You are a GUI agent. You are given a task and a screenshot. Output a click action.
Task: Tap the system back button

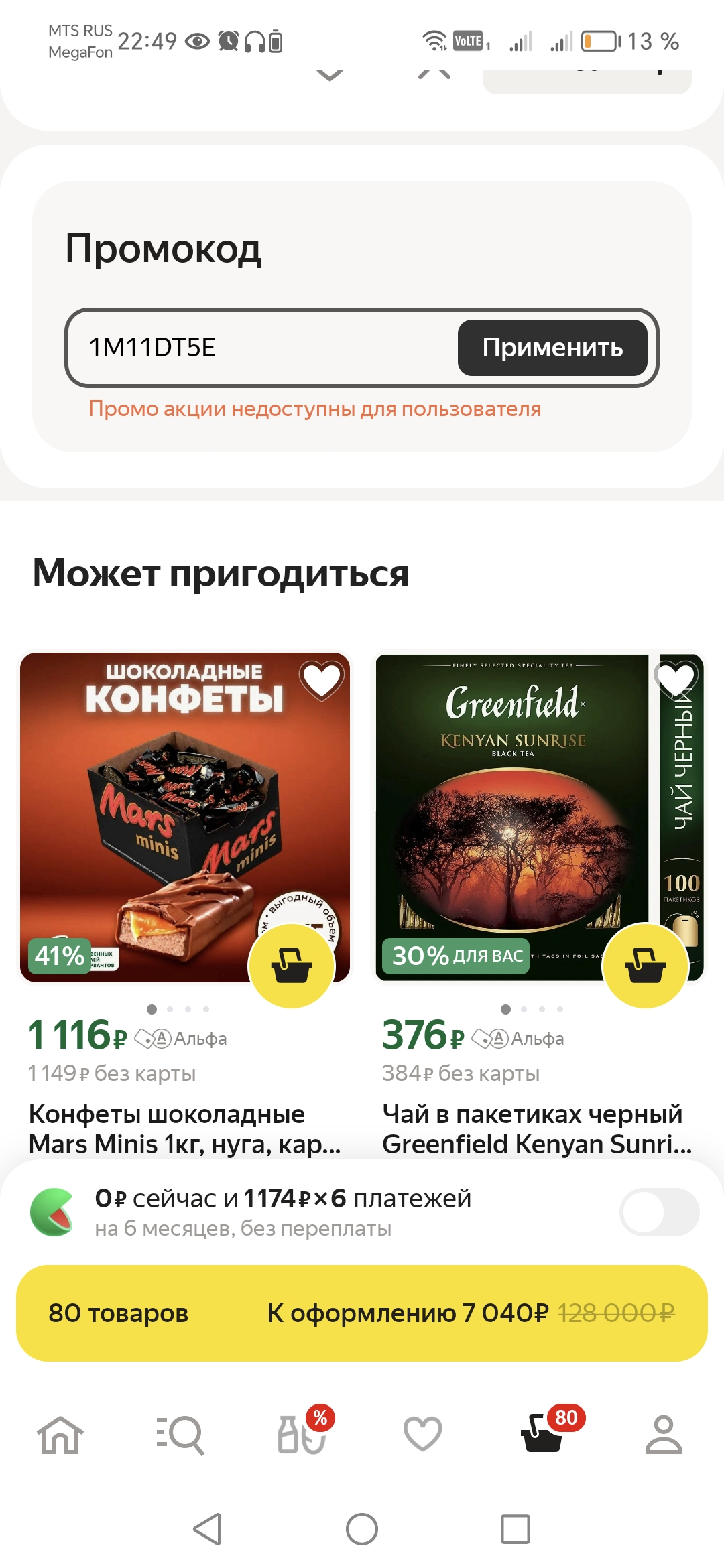208,1529
